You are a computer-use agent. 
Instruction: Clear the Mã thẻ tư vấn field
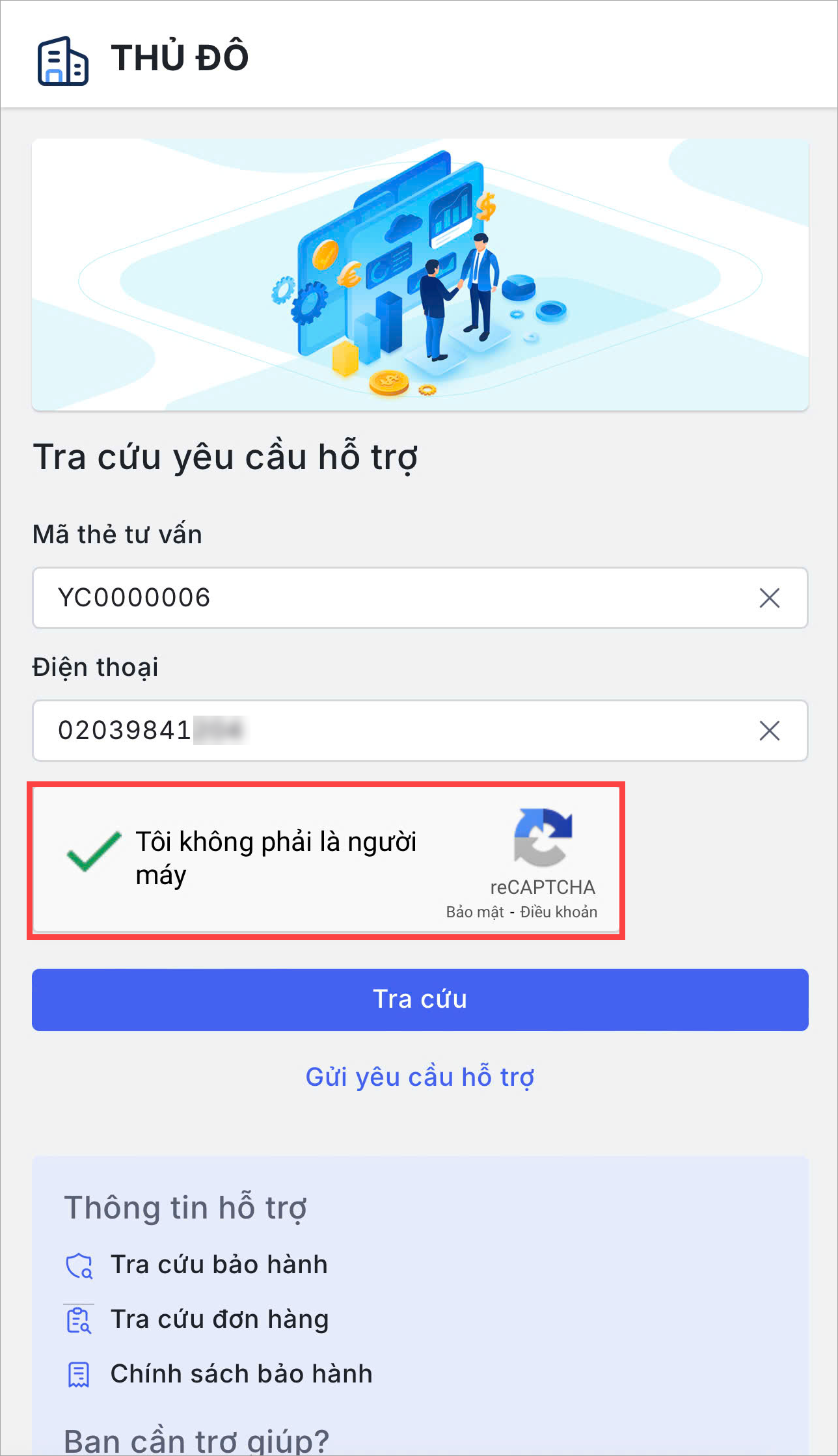[769, 598]
